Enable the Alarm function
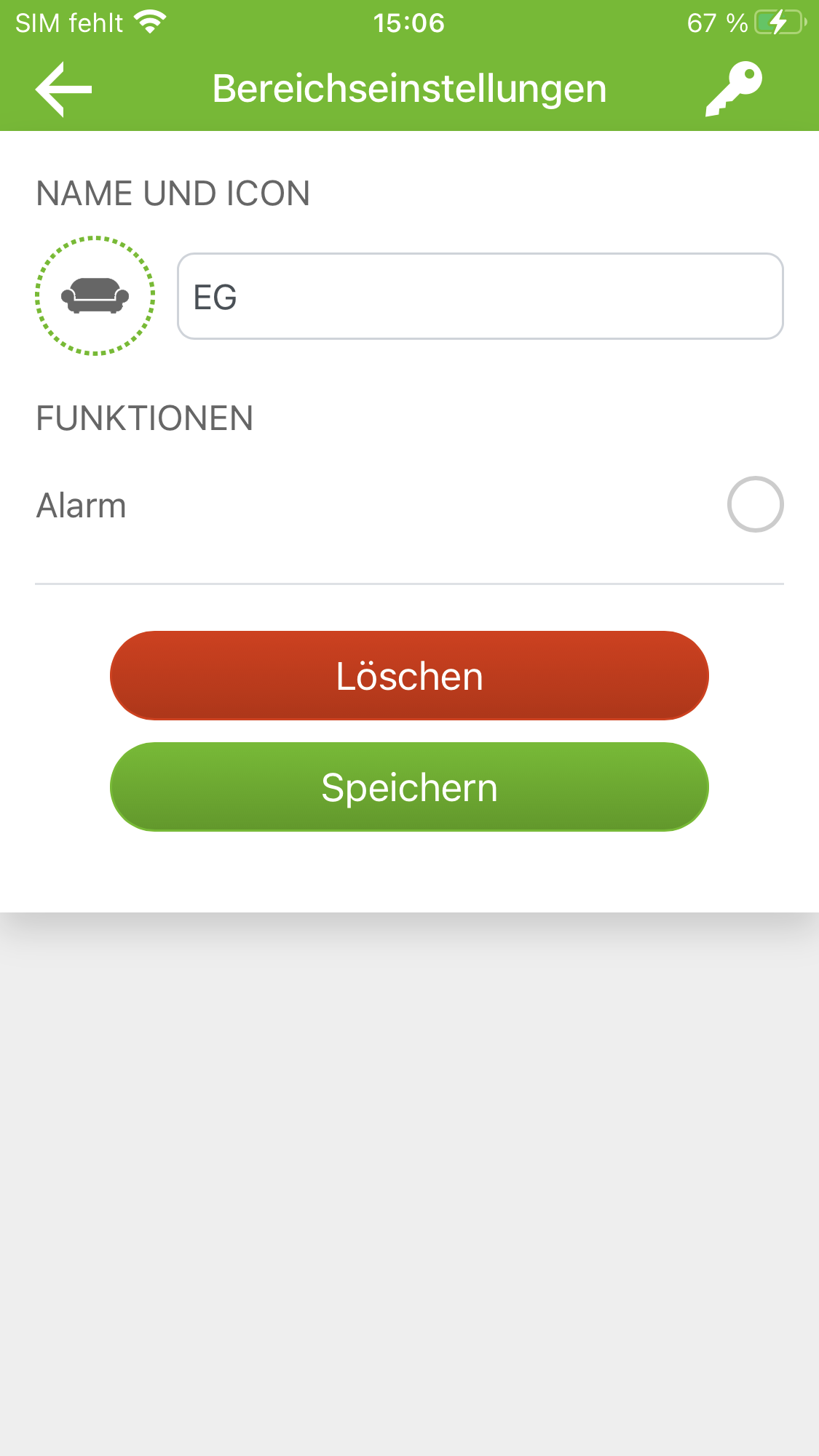The height and width of the screenshot is (1456, 819). [x=755, y=504]
